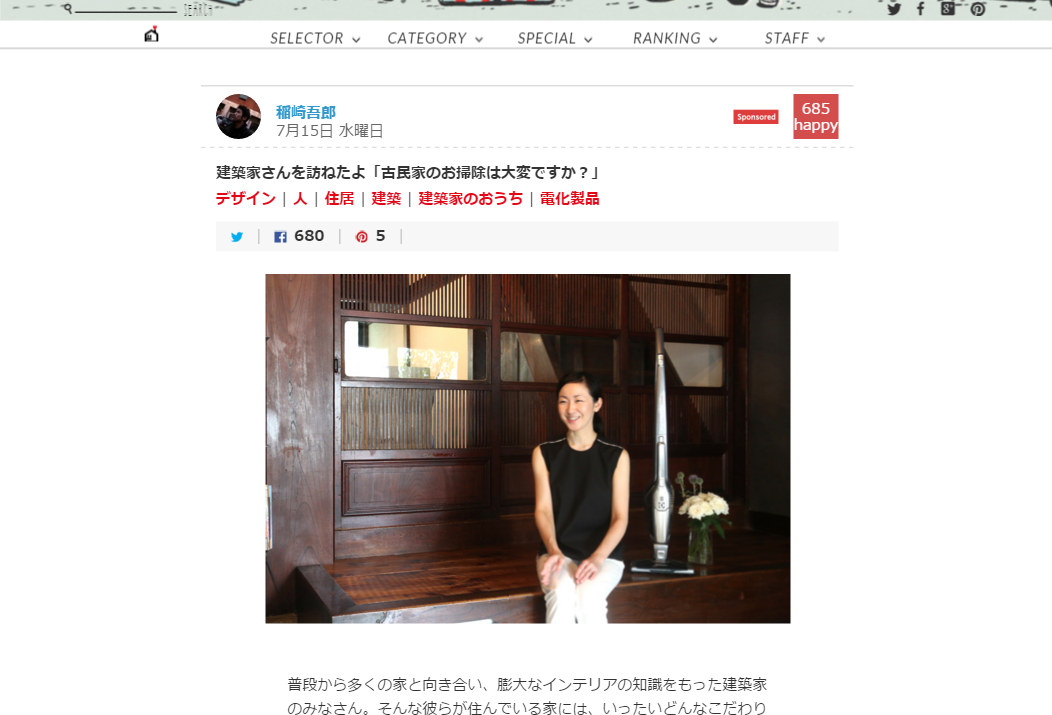Go to the home page icon
This screenshot has width=1052, height=715.
(x=151, y=35)
